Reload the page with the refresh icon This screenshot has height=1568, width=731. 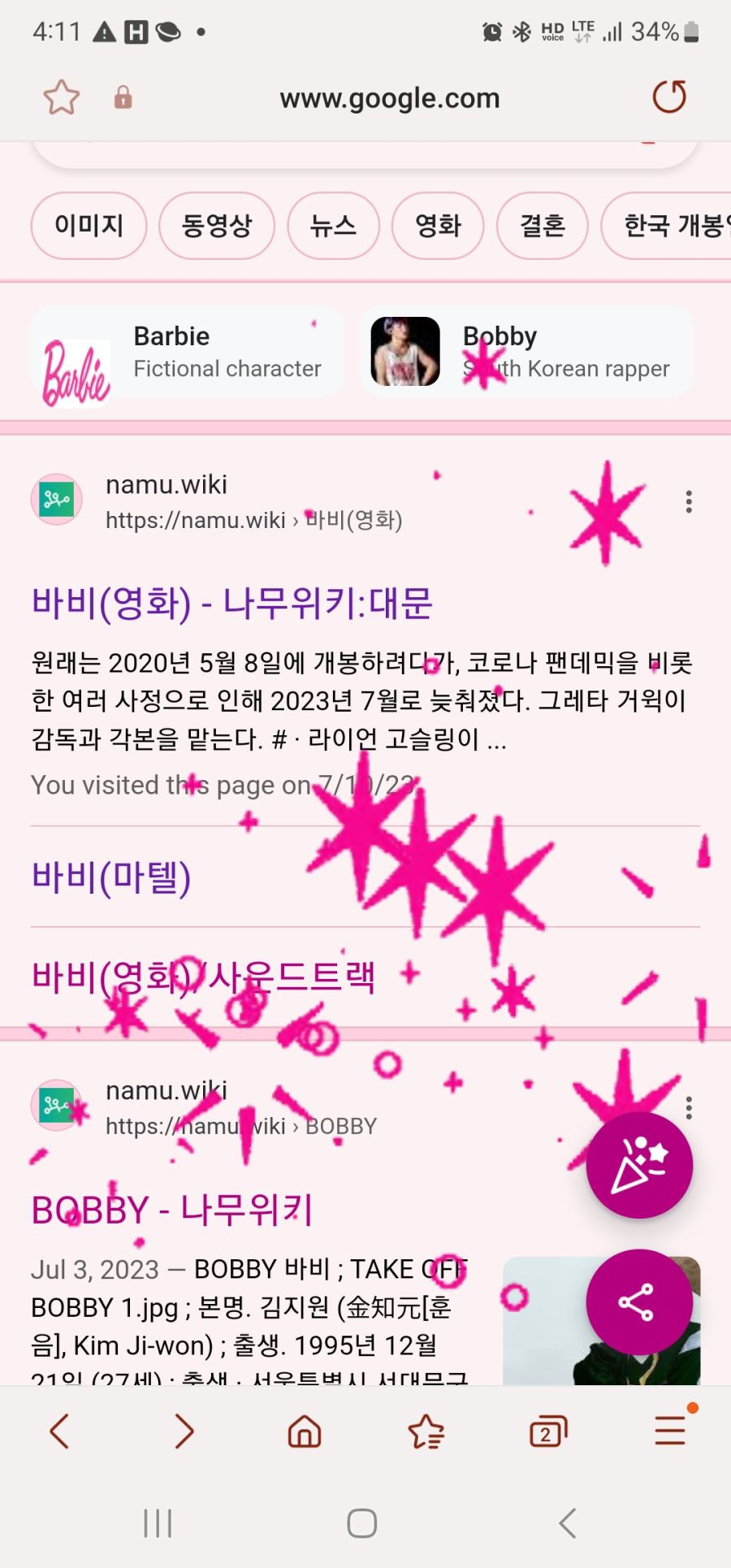click(x=668, y=97)
